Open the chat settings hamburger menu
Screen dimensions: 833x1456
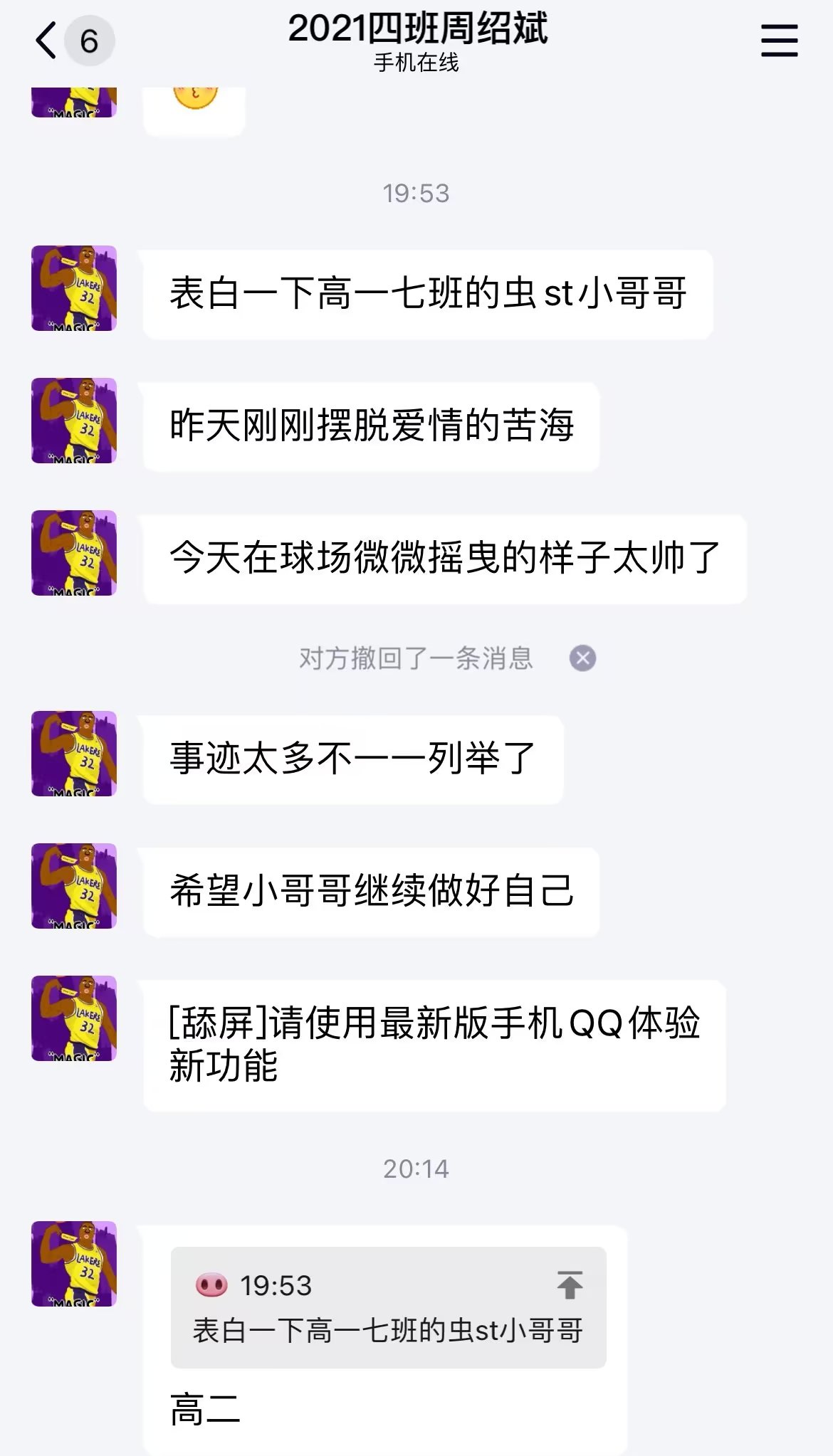[x=779, y=40]
